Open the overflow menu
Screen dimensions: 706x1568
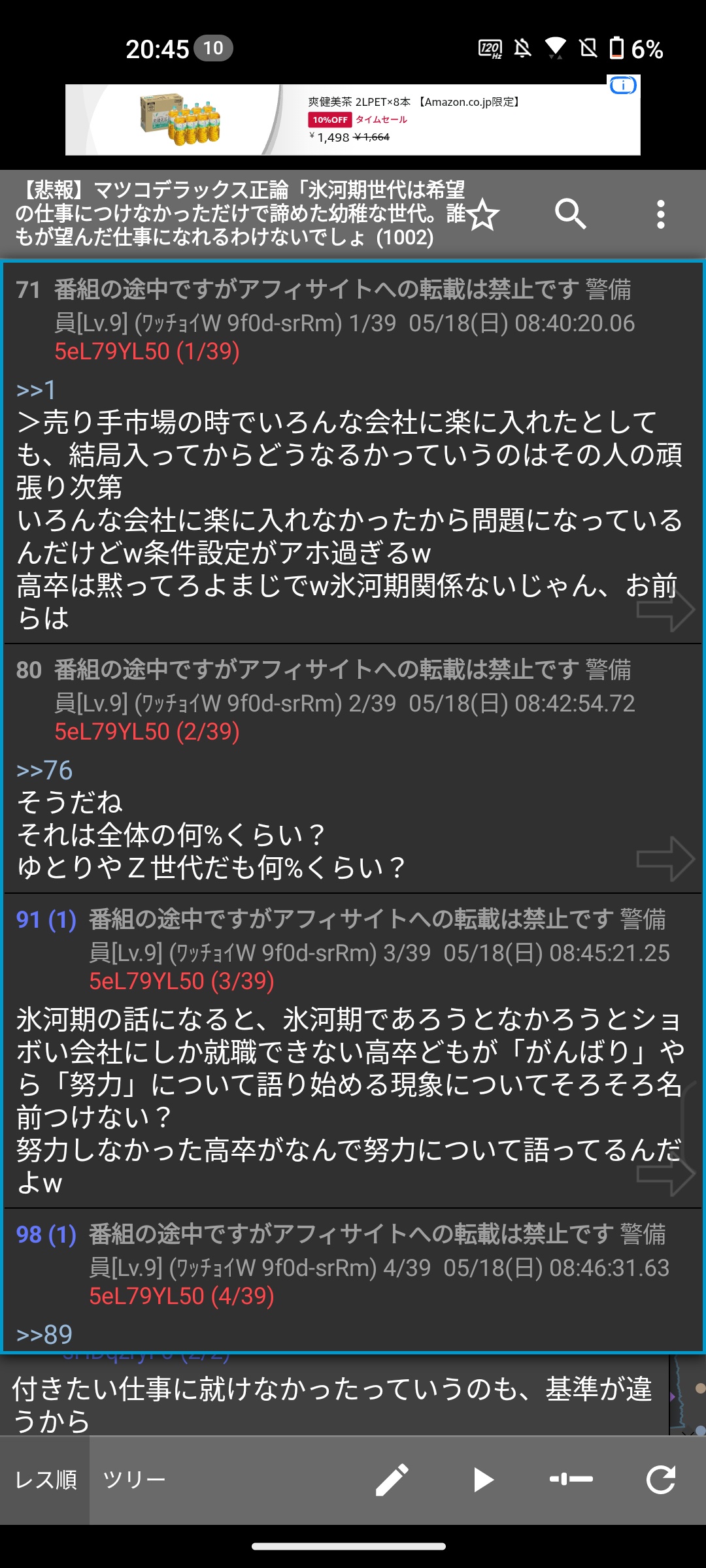(x=661, y=214)
